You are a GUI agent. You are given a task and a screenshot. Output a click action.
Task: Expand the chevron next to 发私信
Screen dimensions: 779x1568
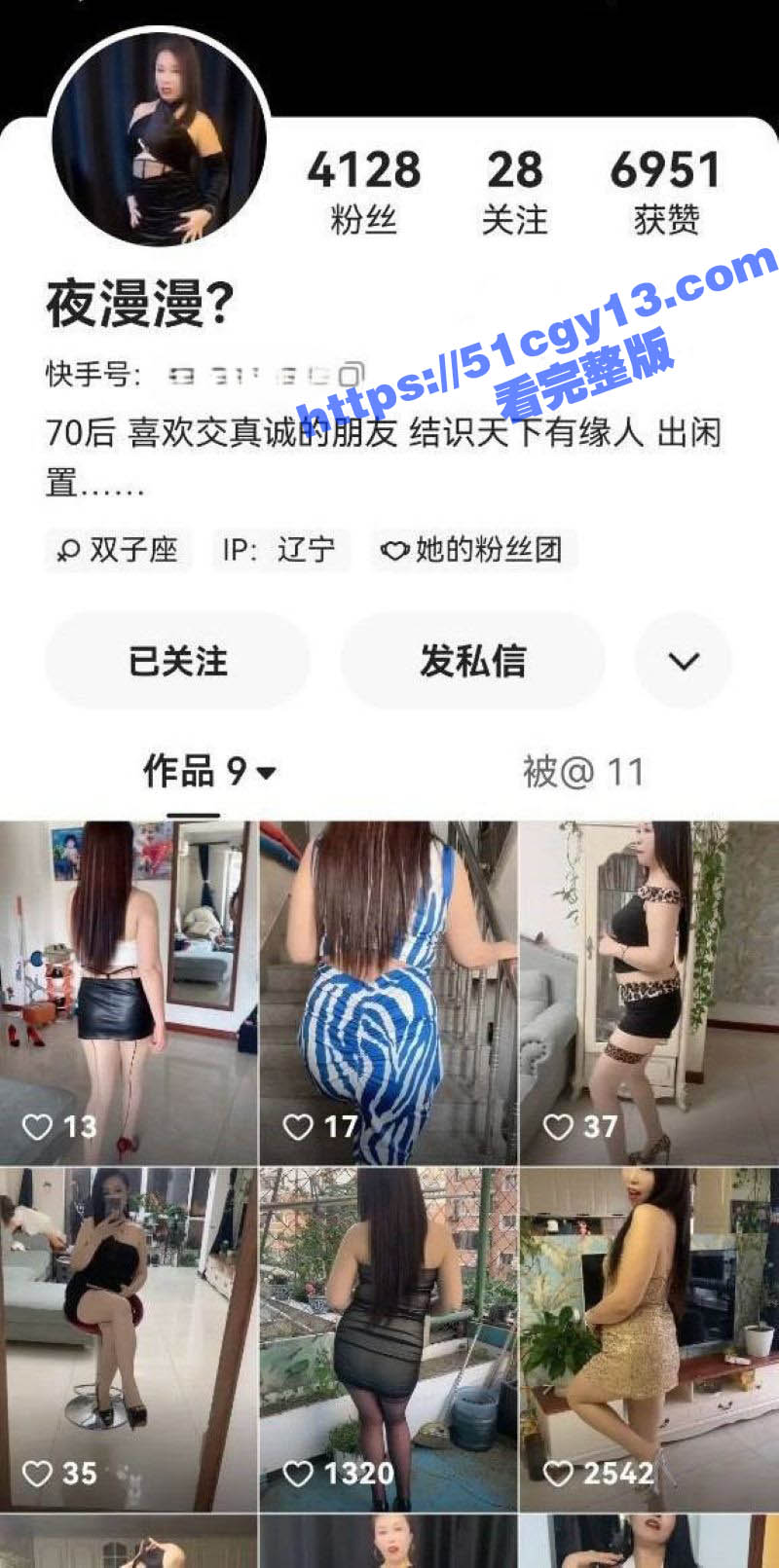point(684,660)
